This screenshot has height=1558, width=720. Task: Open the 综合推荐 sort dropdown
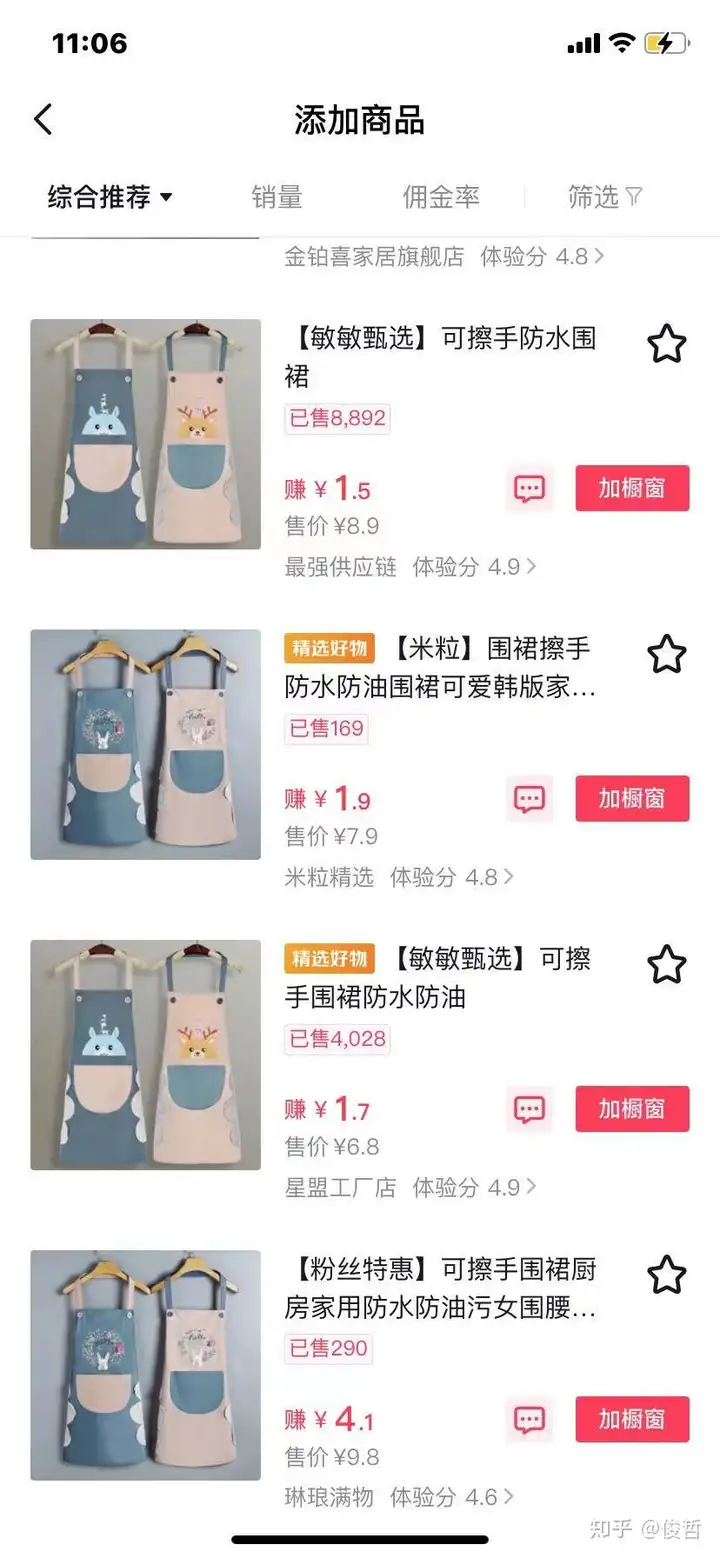click(x=110, y=197)
